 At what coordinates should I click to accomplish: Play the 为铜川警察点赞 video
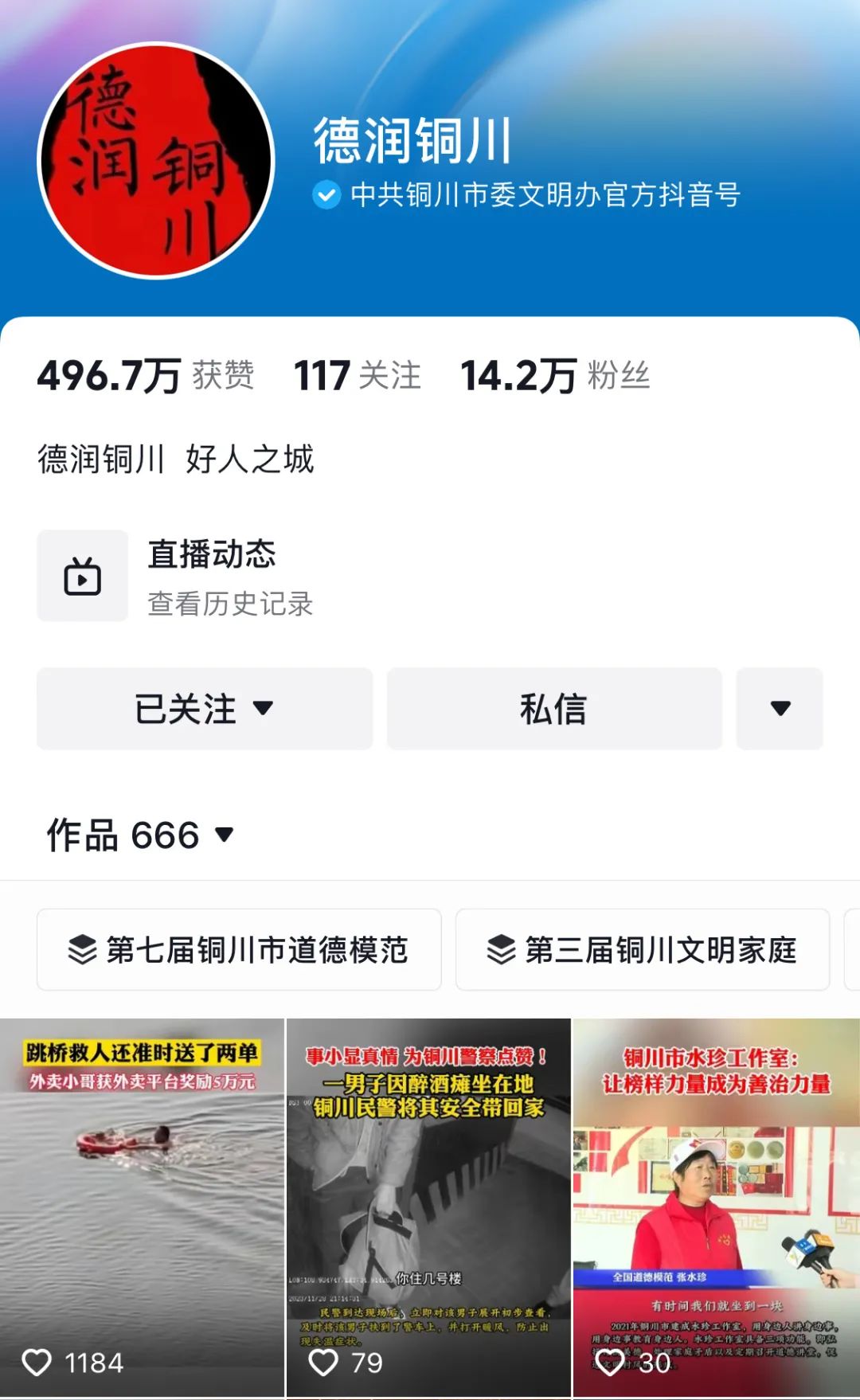pos(428,1206)
